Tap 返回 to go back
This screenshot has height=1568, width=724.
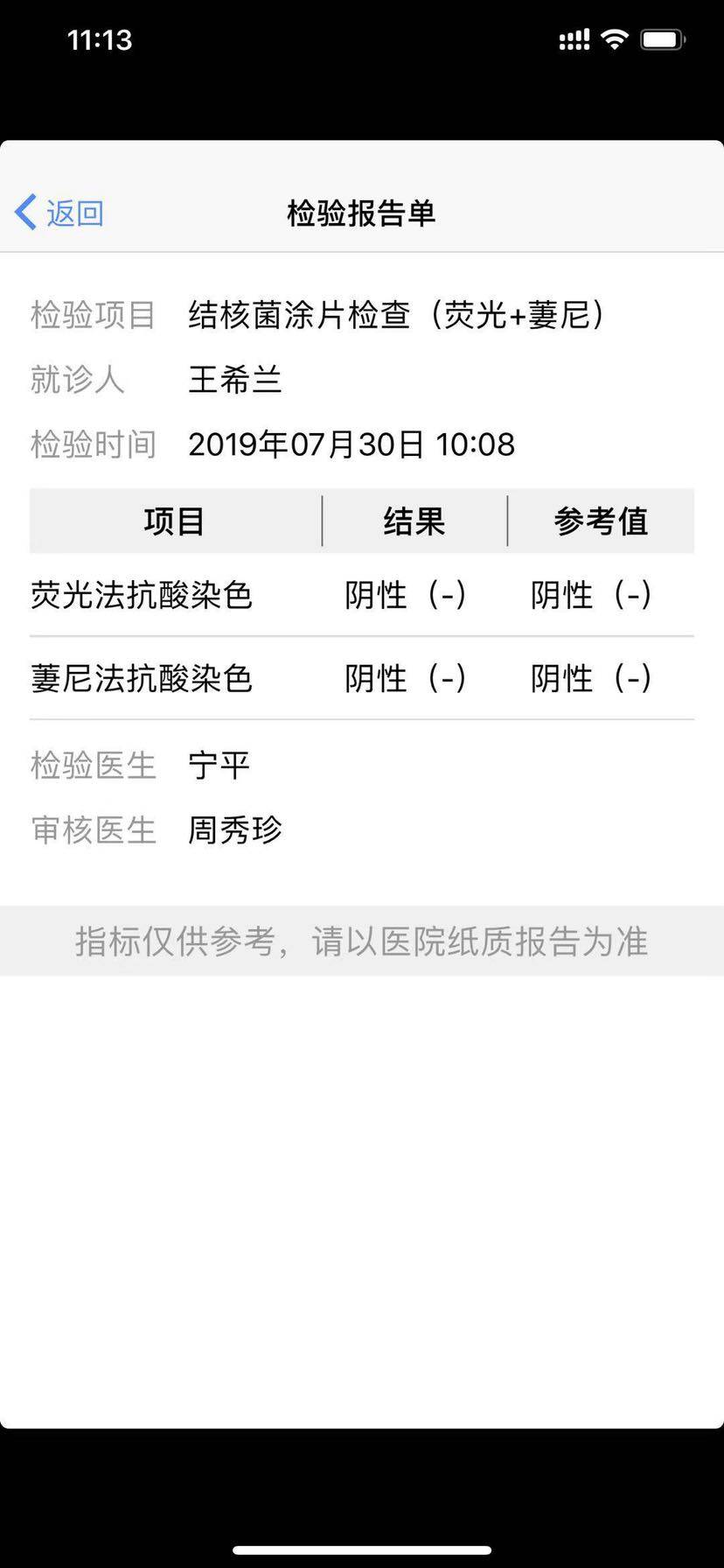60,213
